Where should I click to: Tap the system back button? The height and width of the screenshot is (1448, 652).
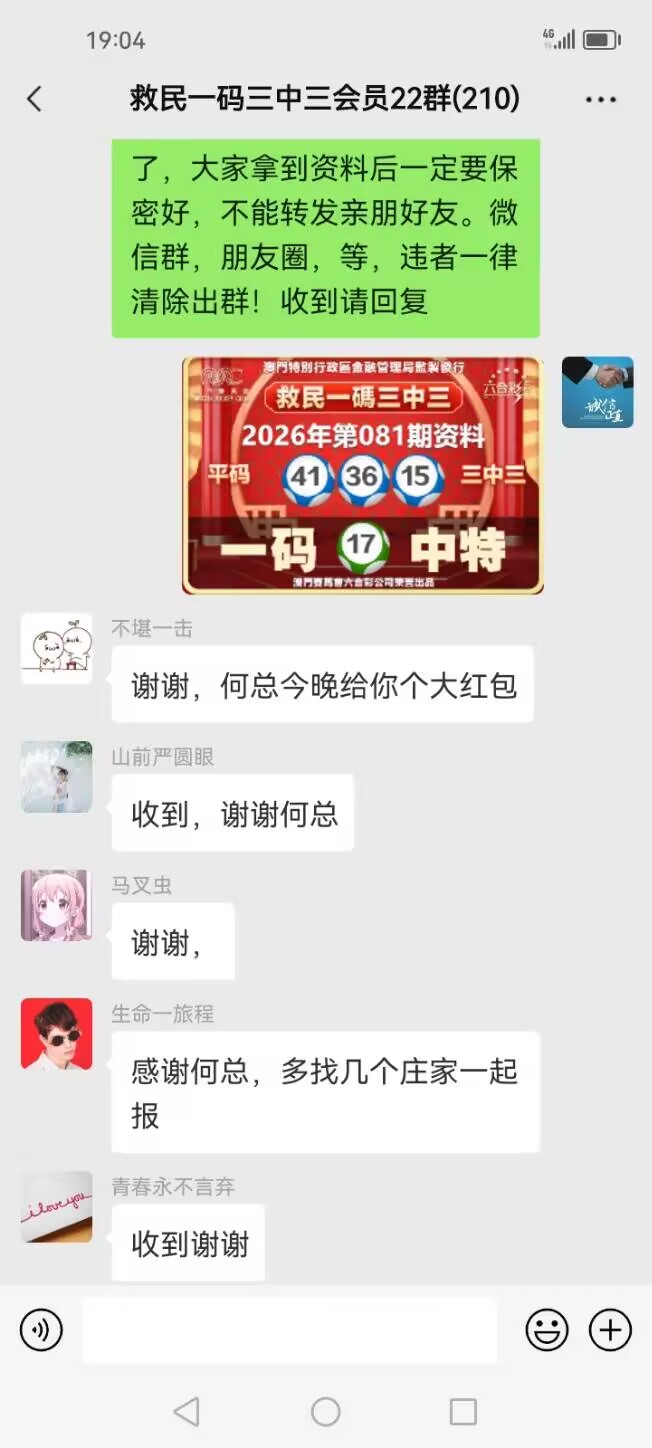click(187, 1411)
